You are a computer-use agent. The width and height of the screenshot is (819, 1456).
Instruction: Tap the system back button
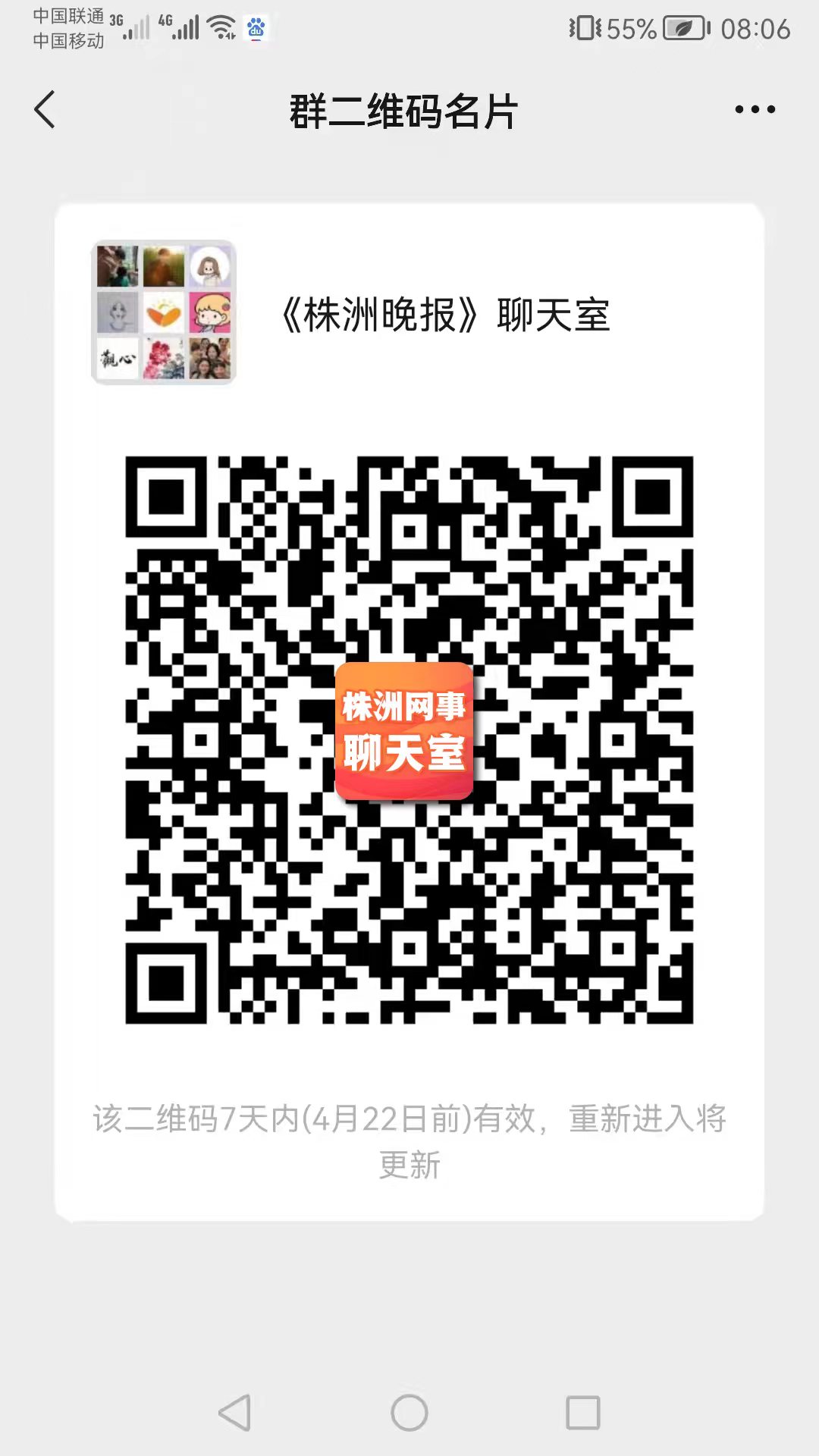(x=235, y=1413)
